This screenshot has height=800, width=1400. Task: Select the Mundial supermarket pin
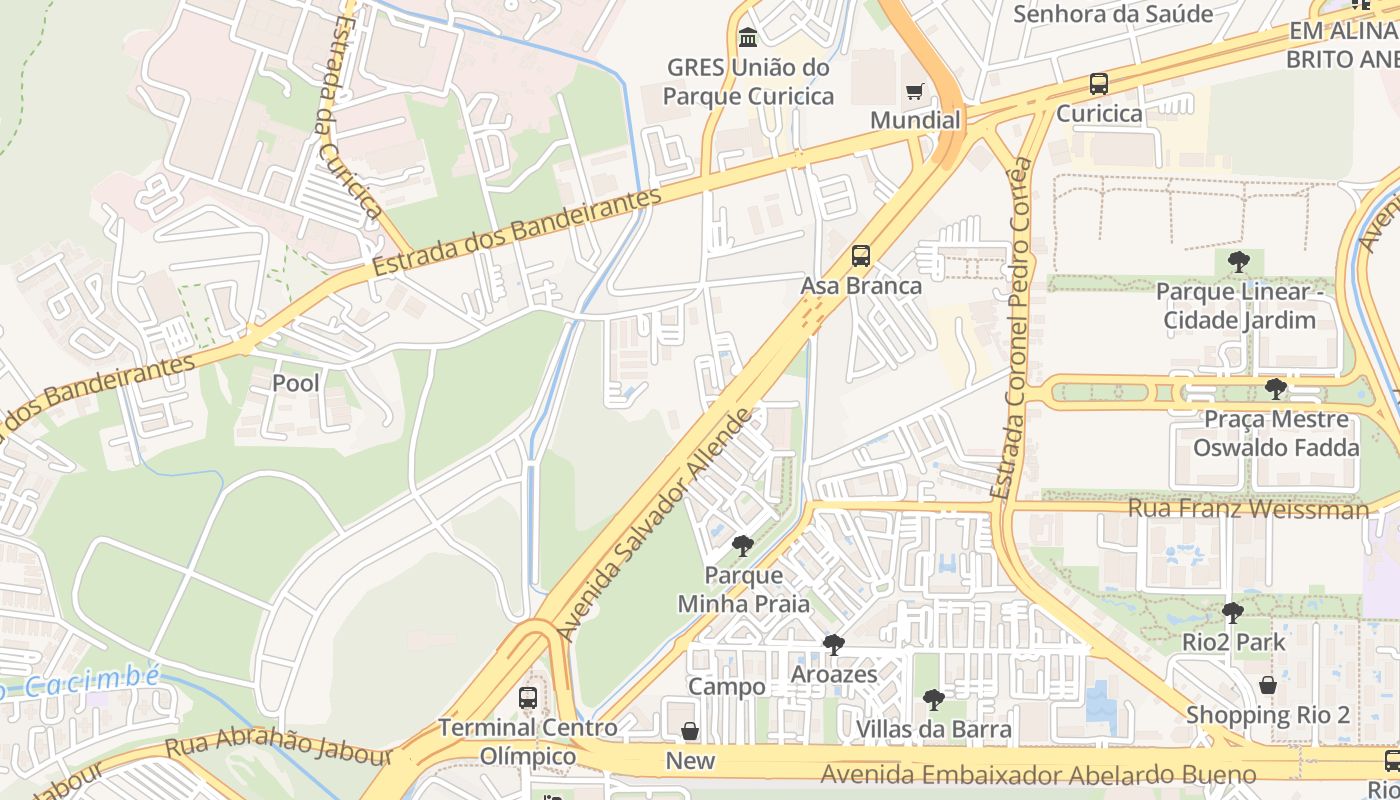(914, 93)
